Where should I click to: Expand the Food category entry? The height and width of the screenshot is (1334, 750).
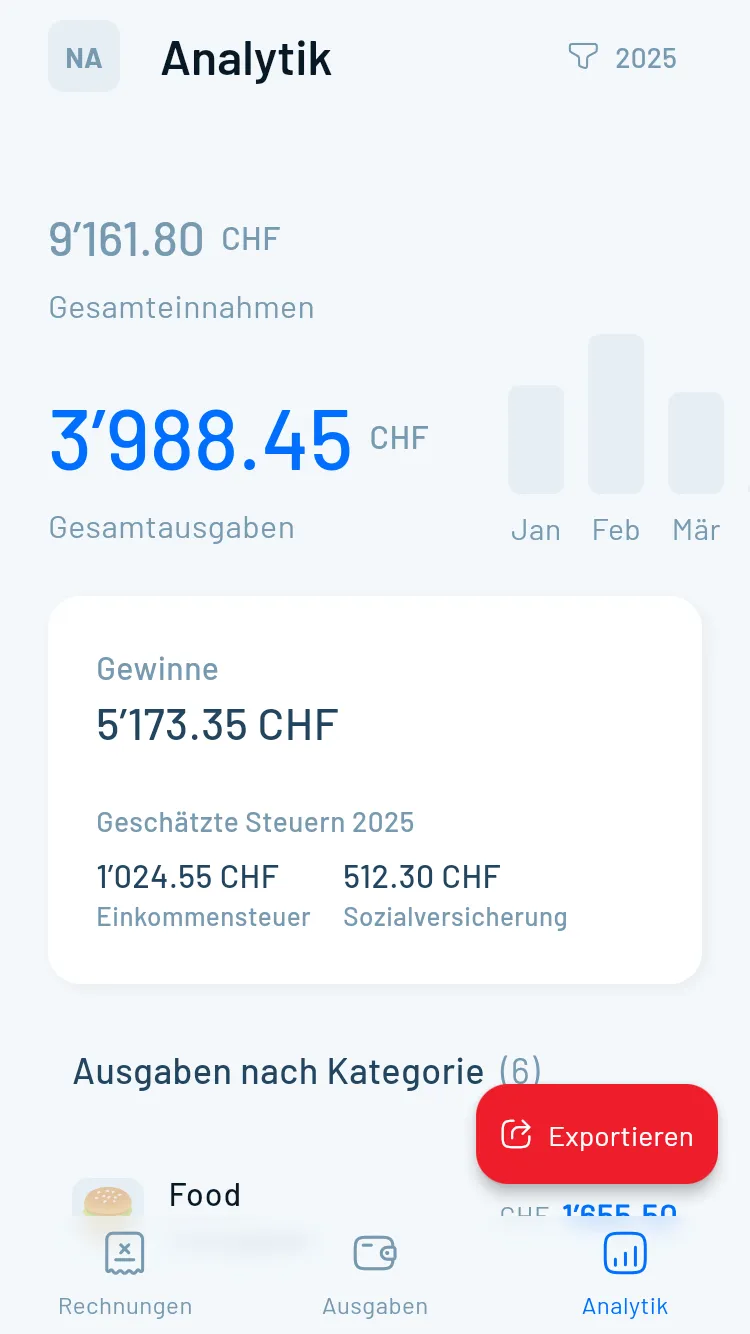pyautogui.click(x=204, y=1194)
